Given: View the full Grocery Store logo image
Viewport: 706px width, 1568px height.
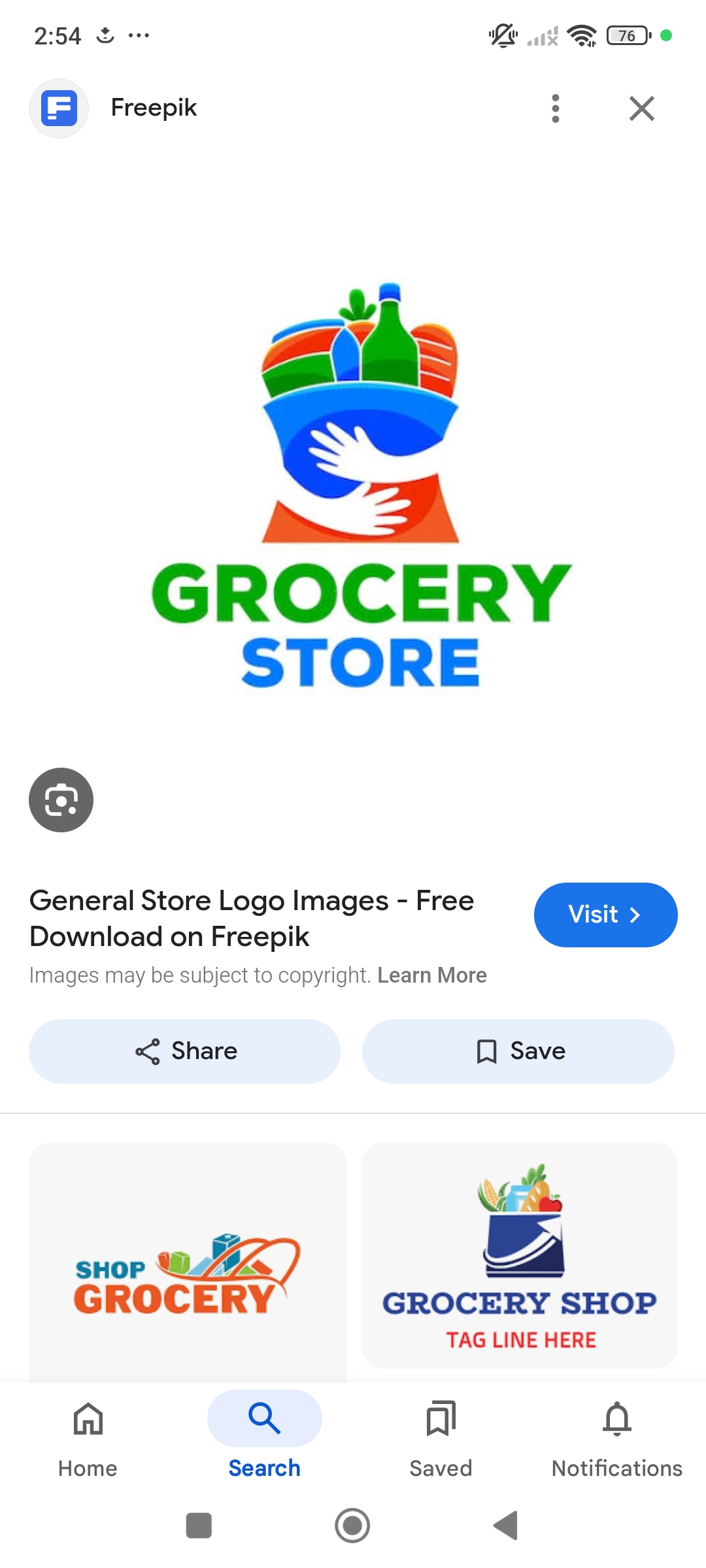Looking at the screenshot, I should point(361,485).
